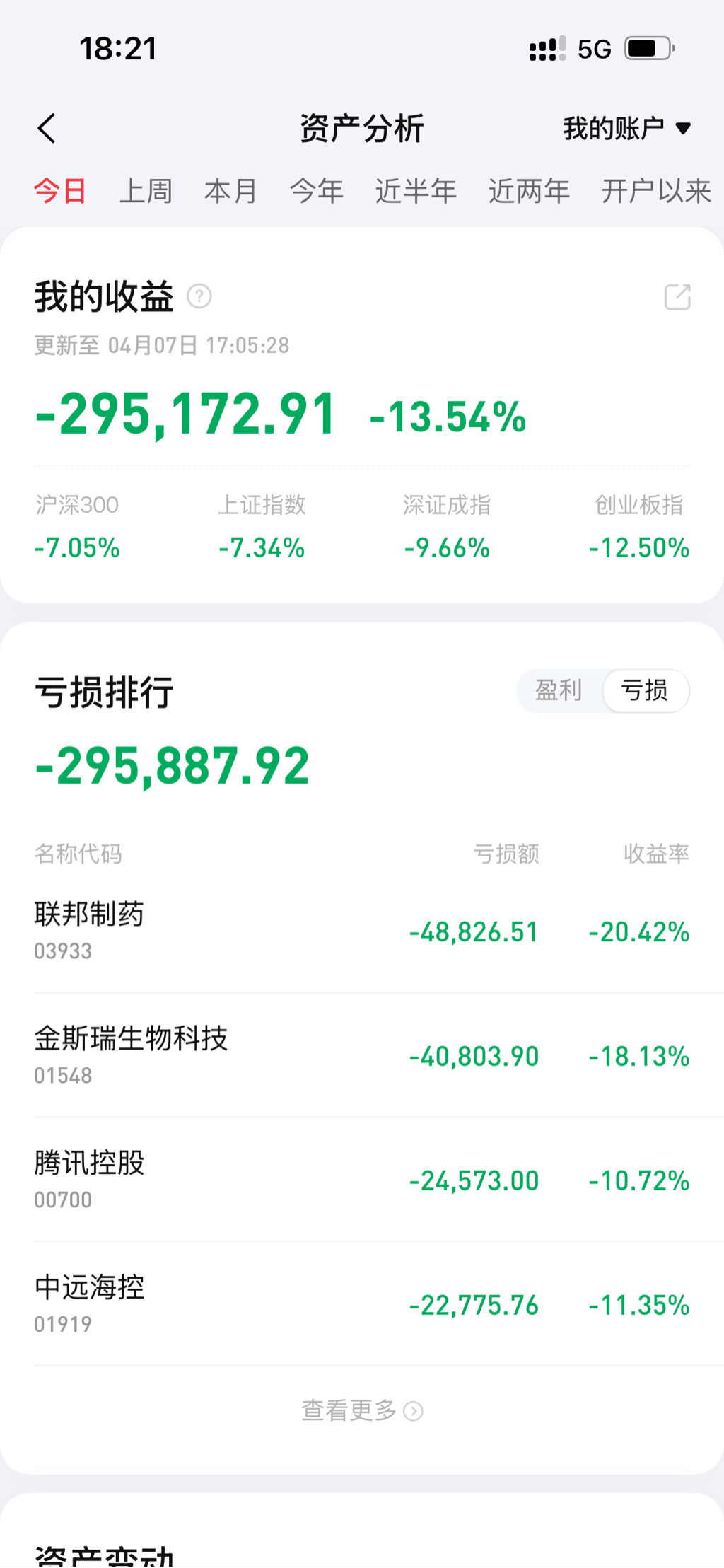Select the 今日 time range tab
The image size is (724, 1568).
coord(60,191)
